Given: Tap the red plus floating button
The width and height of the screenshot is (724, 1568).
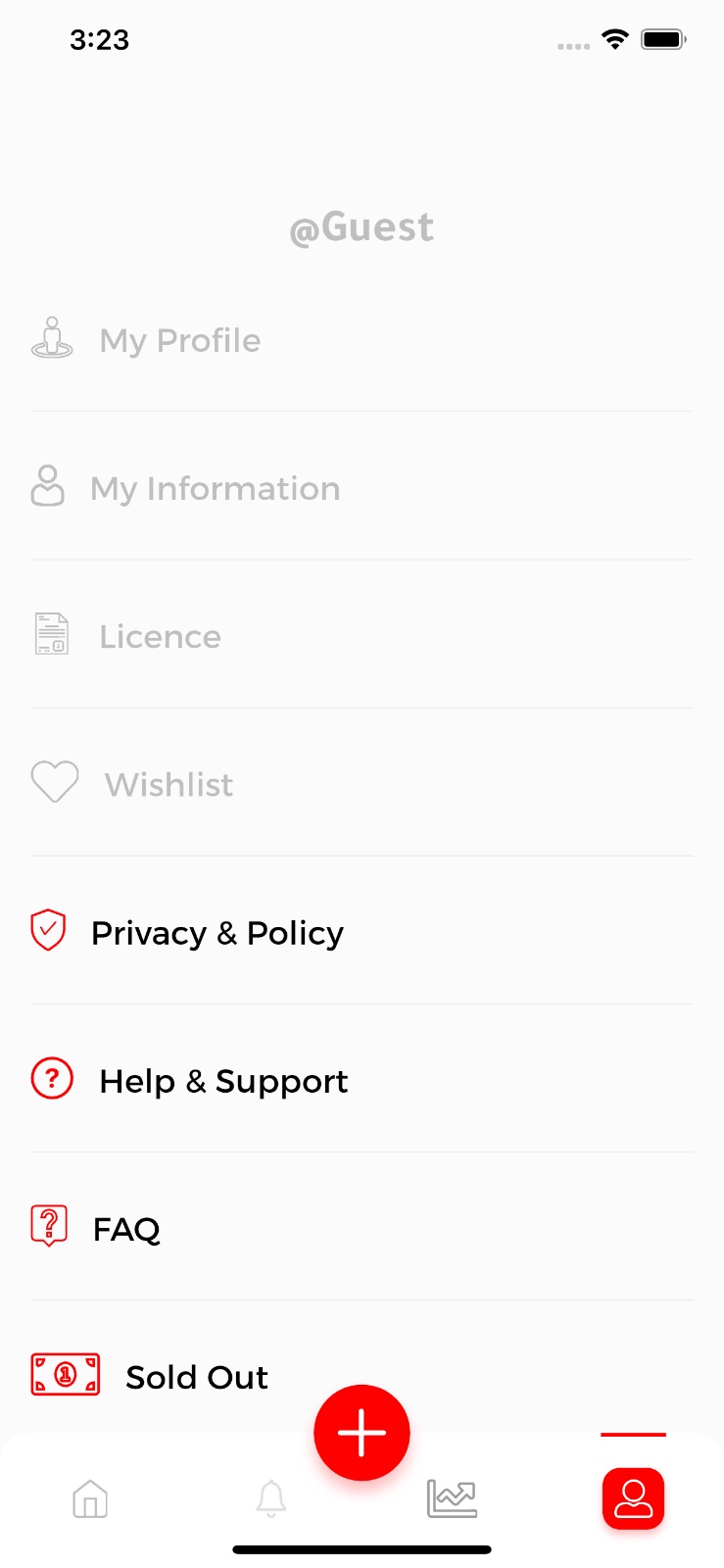Looking at the screenshot, I should [x=362, y=1432].
